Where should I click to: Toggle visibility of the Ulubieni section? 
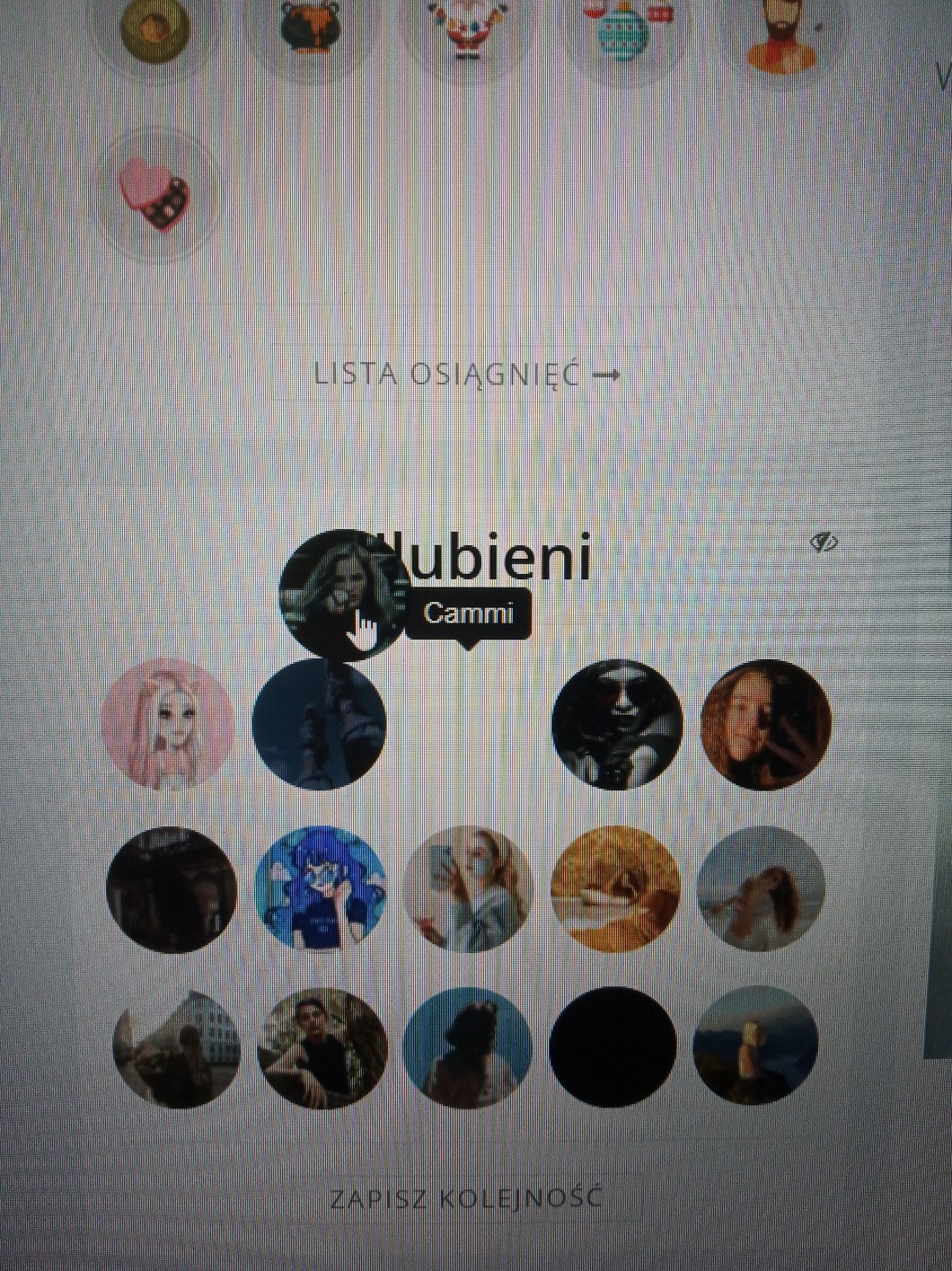click(823, 542)
